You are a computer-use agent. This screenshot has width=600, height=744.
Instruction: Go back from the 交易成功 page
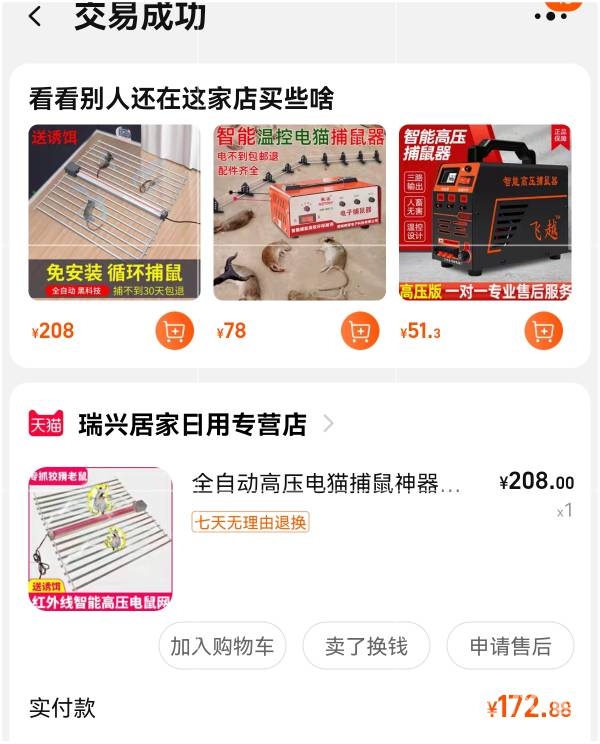[x=36, y=17]
